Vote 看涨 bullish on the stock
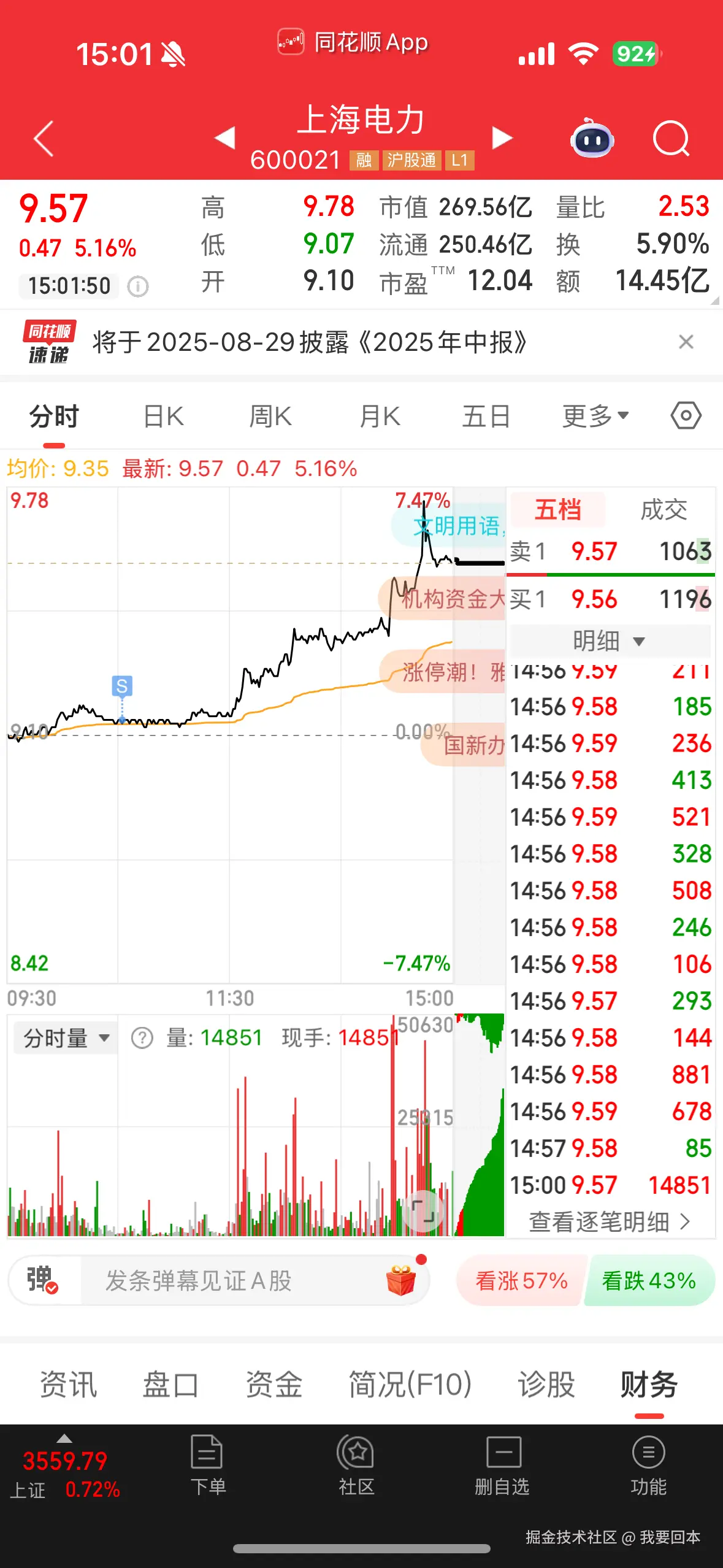The image size is (723, 1568). coord(520,1281)
